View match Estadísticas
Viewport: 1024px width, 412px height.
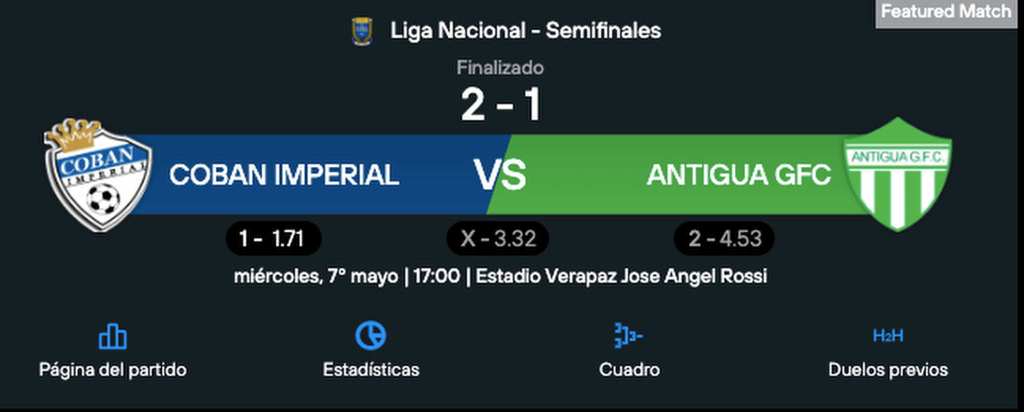pos(371,350)
